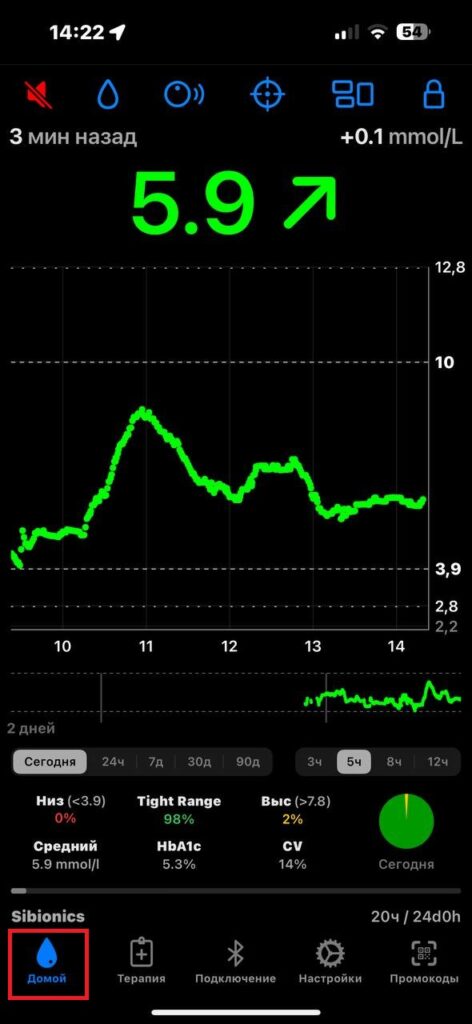This screenshot has width=472, height=1024.
Task: Tap the sensor signal icon
Action: pos(183,95)
